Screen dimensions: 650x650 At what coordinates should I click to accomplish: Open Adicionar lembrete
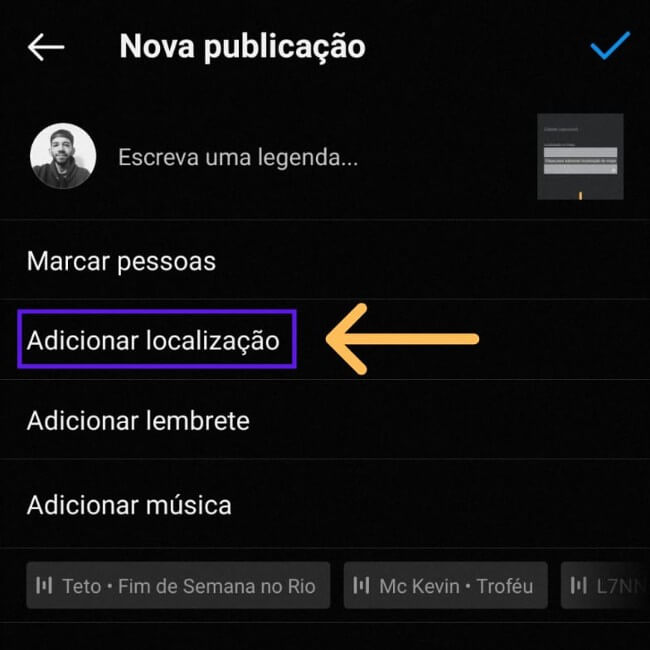pos(138,421)
